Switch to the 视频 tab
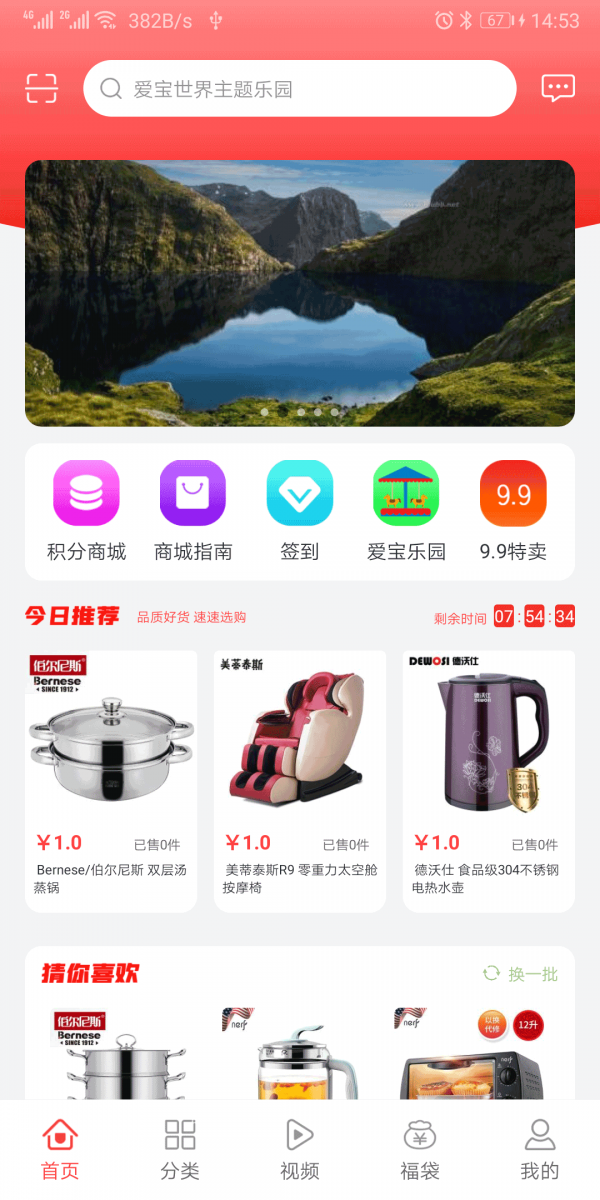 300,1150
